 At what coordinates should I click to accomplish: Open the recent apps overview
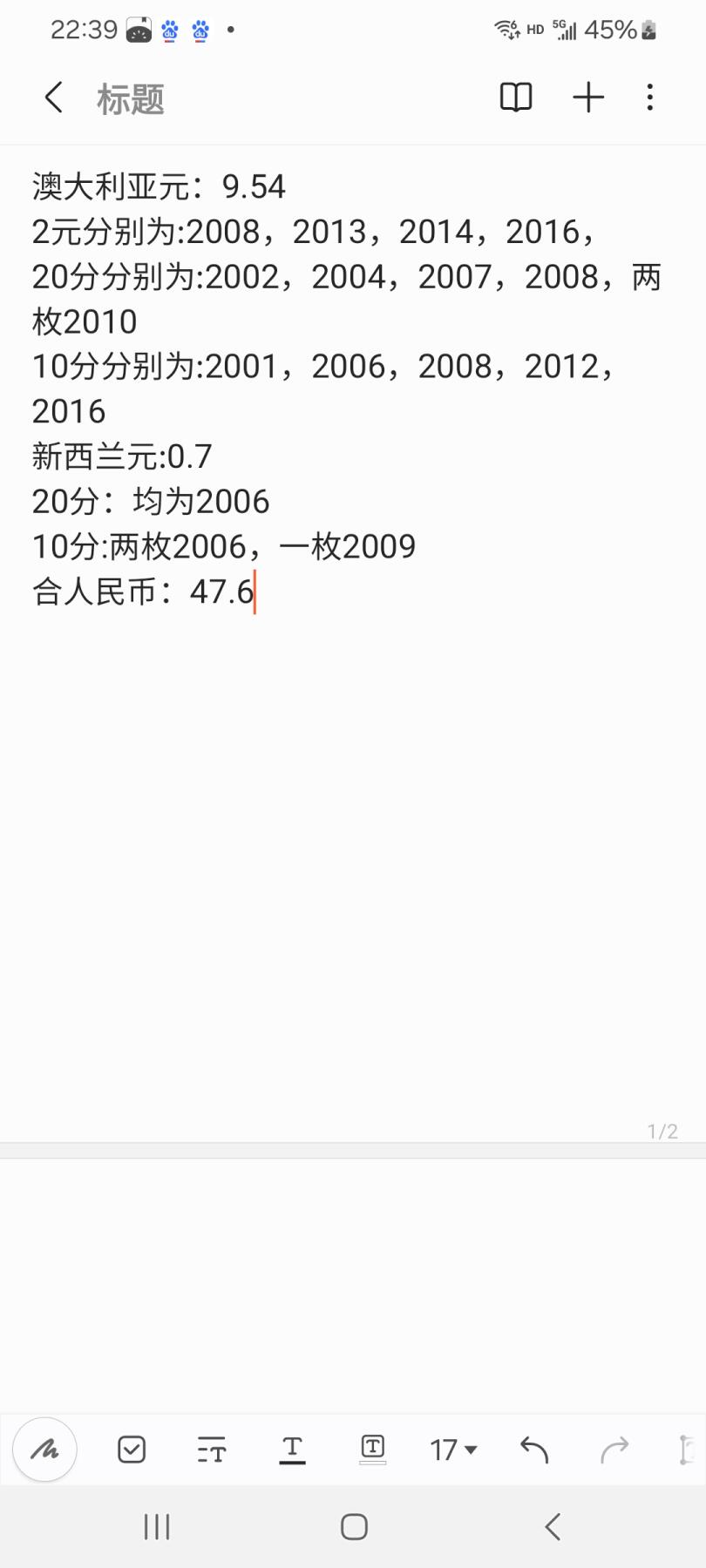[157, 1526]
